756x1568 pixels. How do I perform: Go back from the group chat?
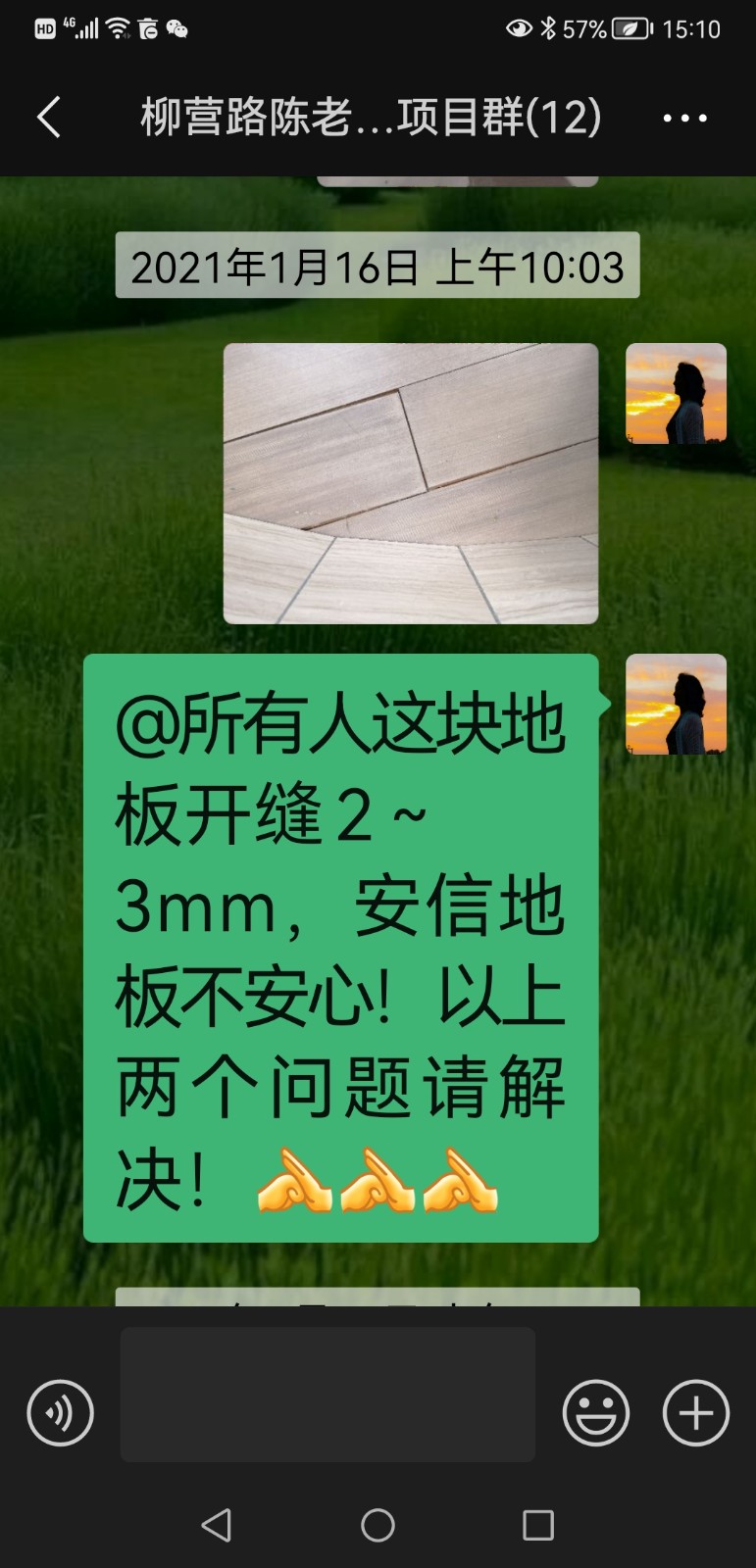[49, 118]
